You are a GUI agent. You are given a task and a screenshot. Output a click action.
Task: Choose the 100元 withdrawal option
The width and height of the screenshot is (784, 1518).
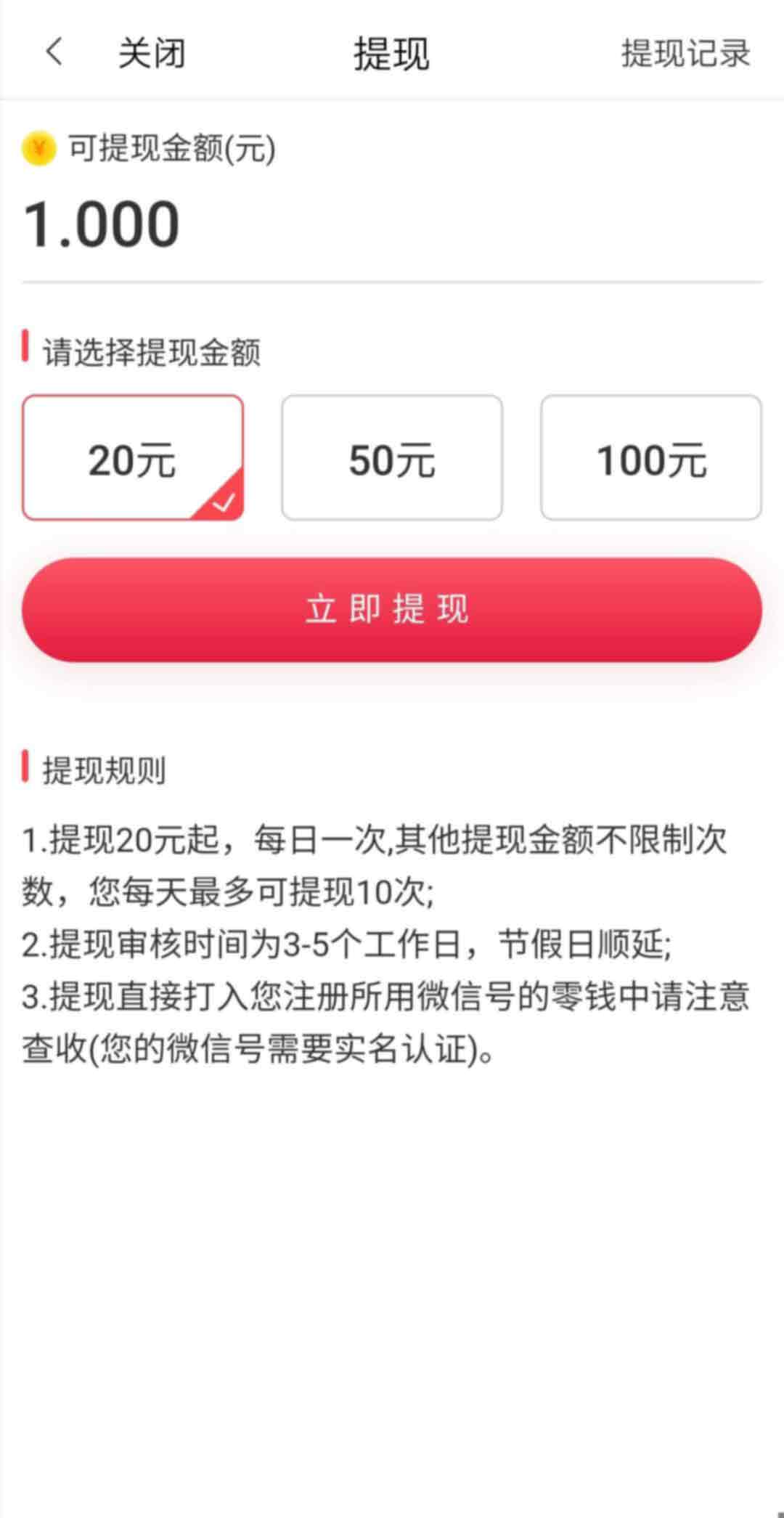point(651,457)
